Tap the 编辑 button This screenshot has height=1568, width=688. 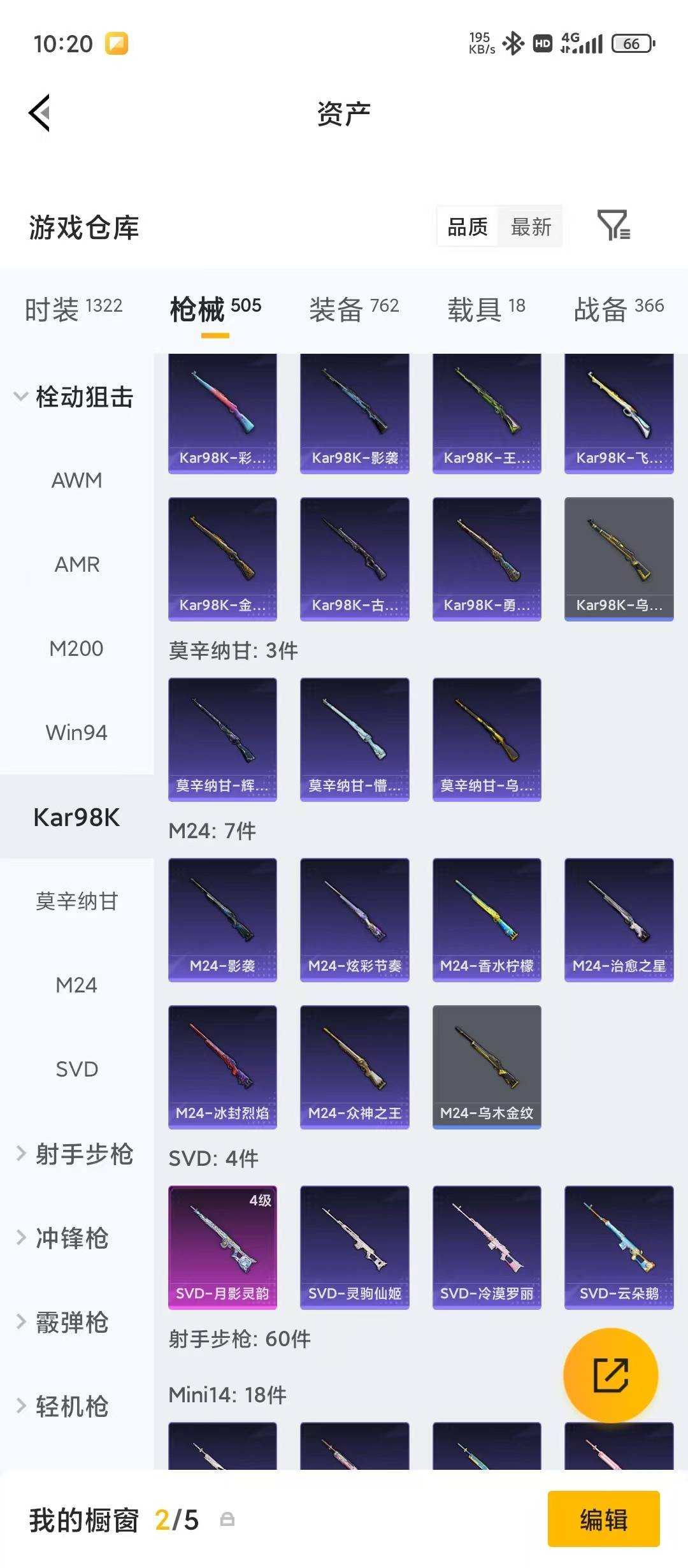(603, 1520)
